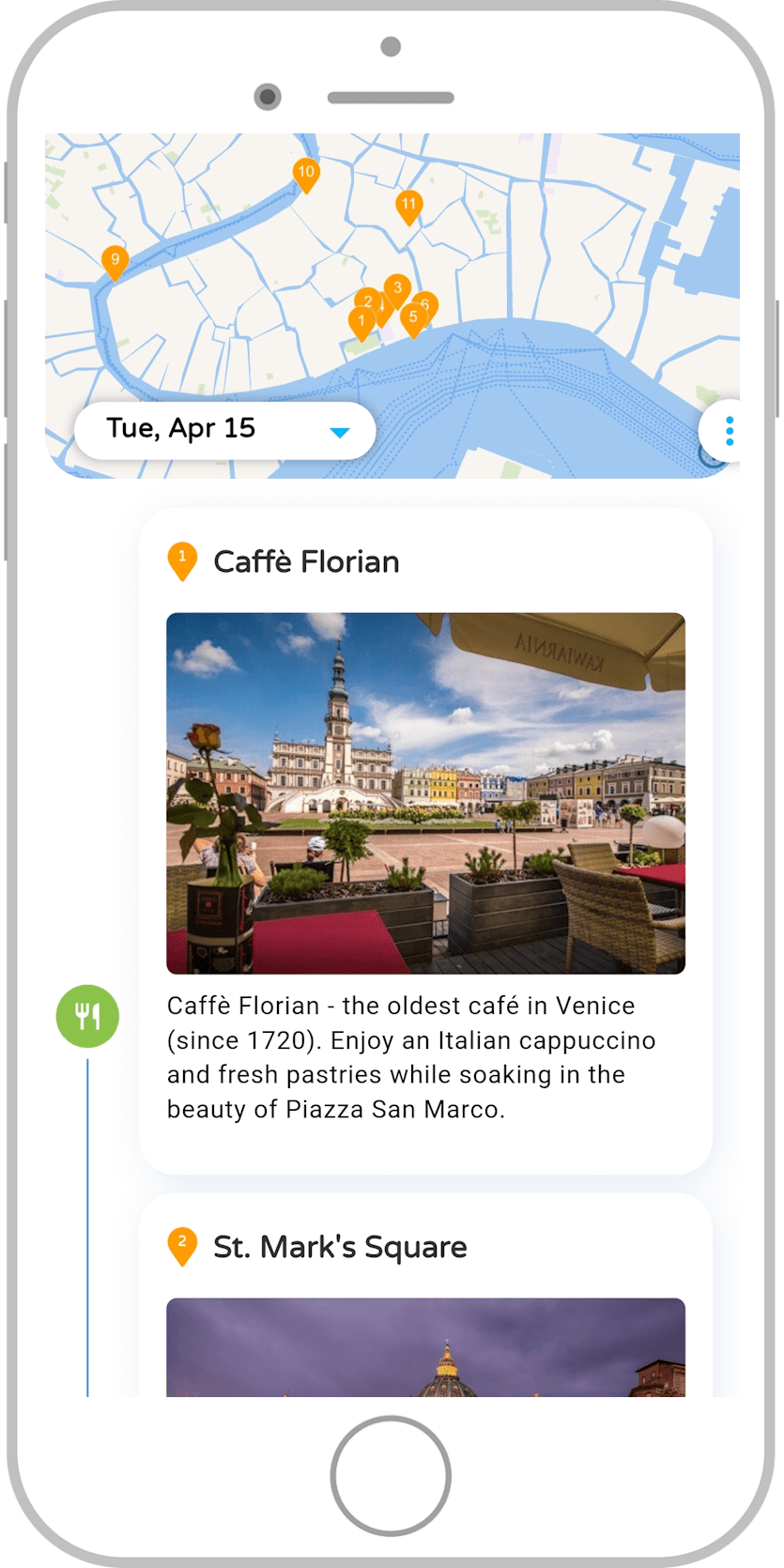Open the Tue, Apr 15 date dropdown

pyautogui.click(x=224, y=430)
